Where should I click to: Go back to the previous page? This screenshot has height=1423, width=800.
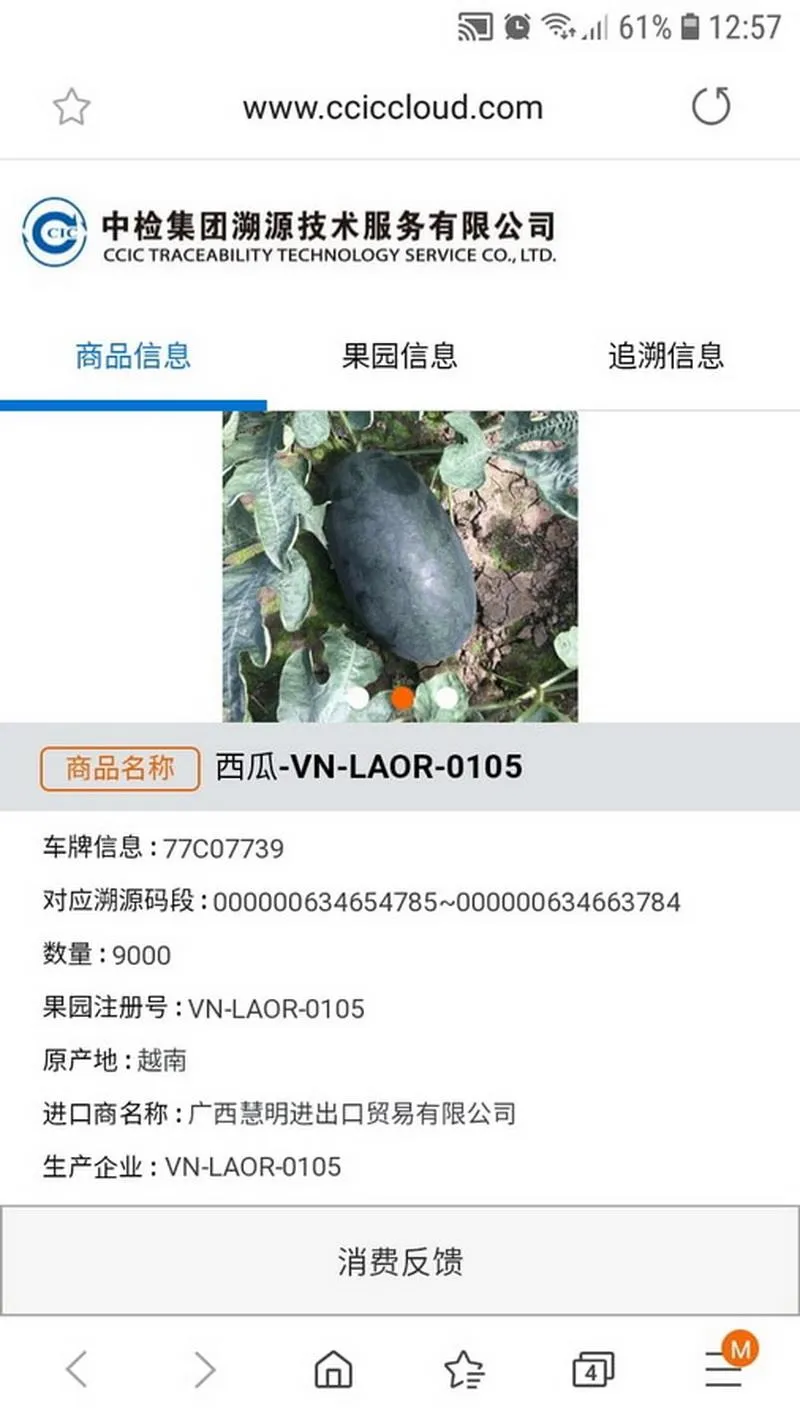pyautogui.click(x=77, y=1369)
